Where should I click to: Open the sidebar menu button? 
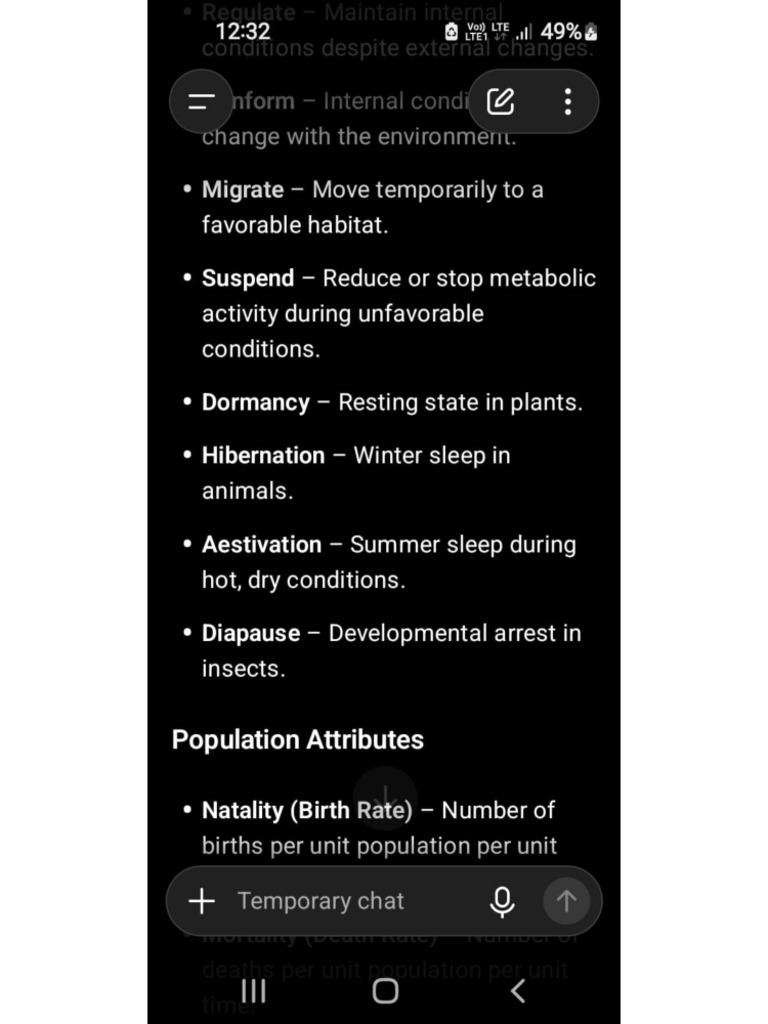(201, 102)
